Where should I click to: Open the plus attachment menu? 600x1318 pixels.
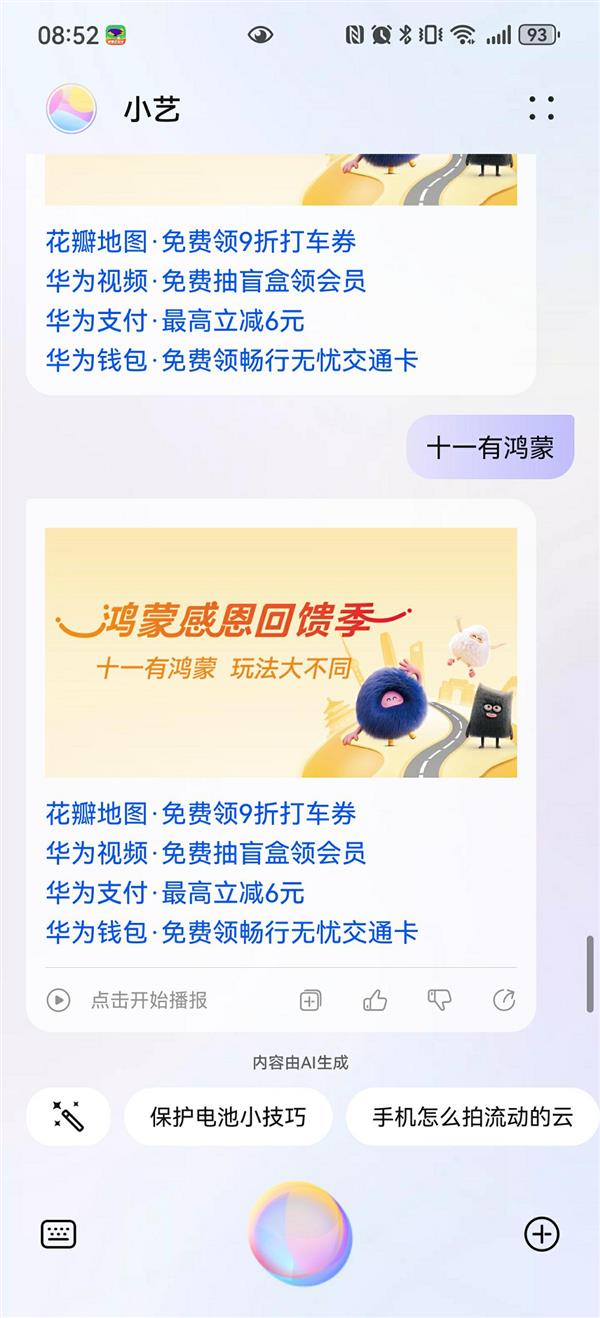(541, 1234)
